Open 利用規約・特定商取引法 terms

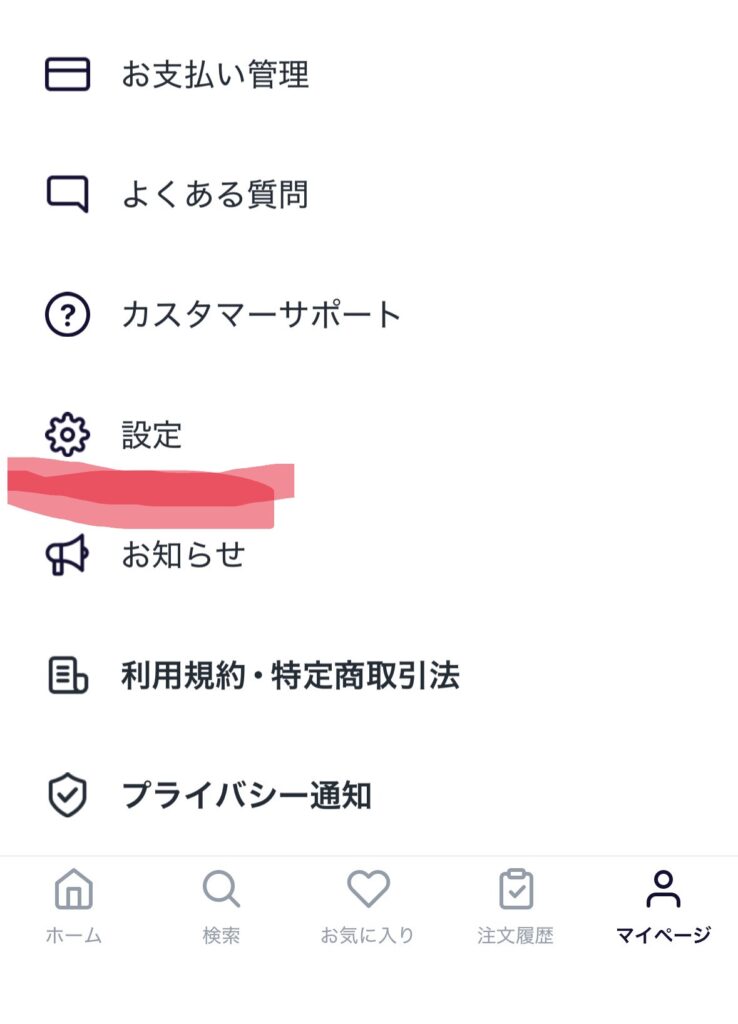pos(290,676)
